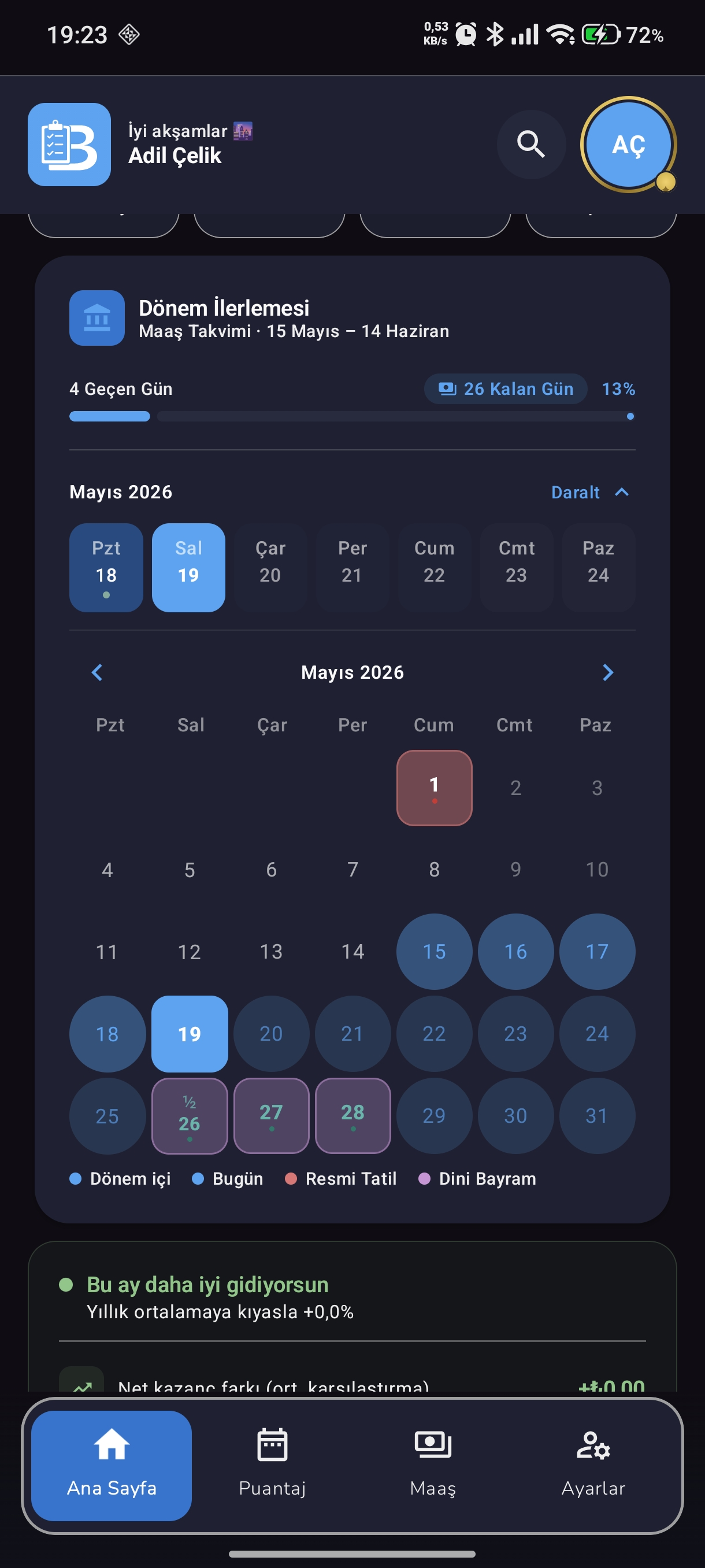
Task: Go to previous month in calendar
Action: (x=97, y=672)
